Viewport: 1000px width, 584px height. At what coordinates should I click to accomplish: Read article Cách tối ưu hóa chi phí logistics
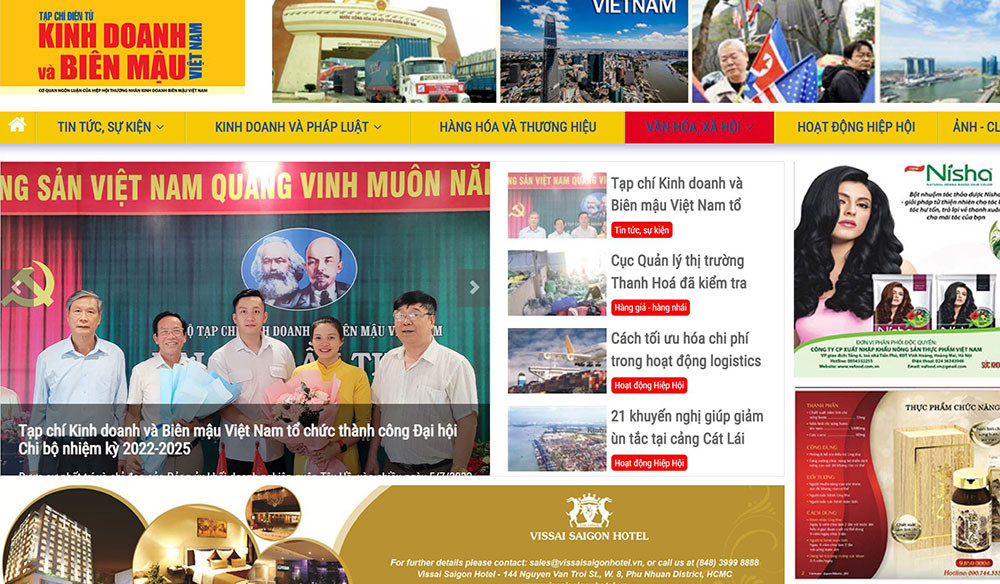click(685, 349)
